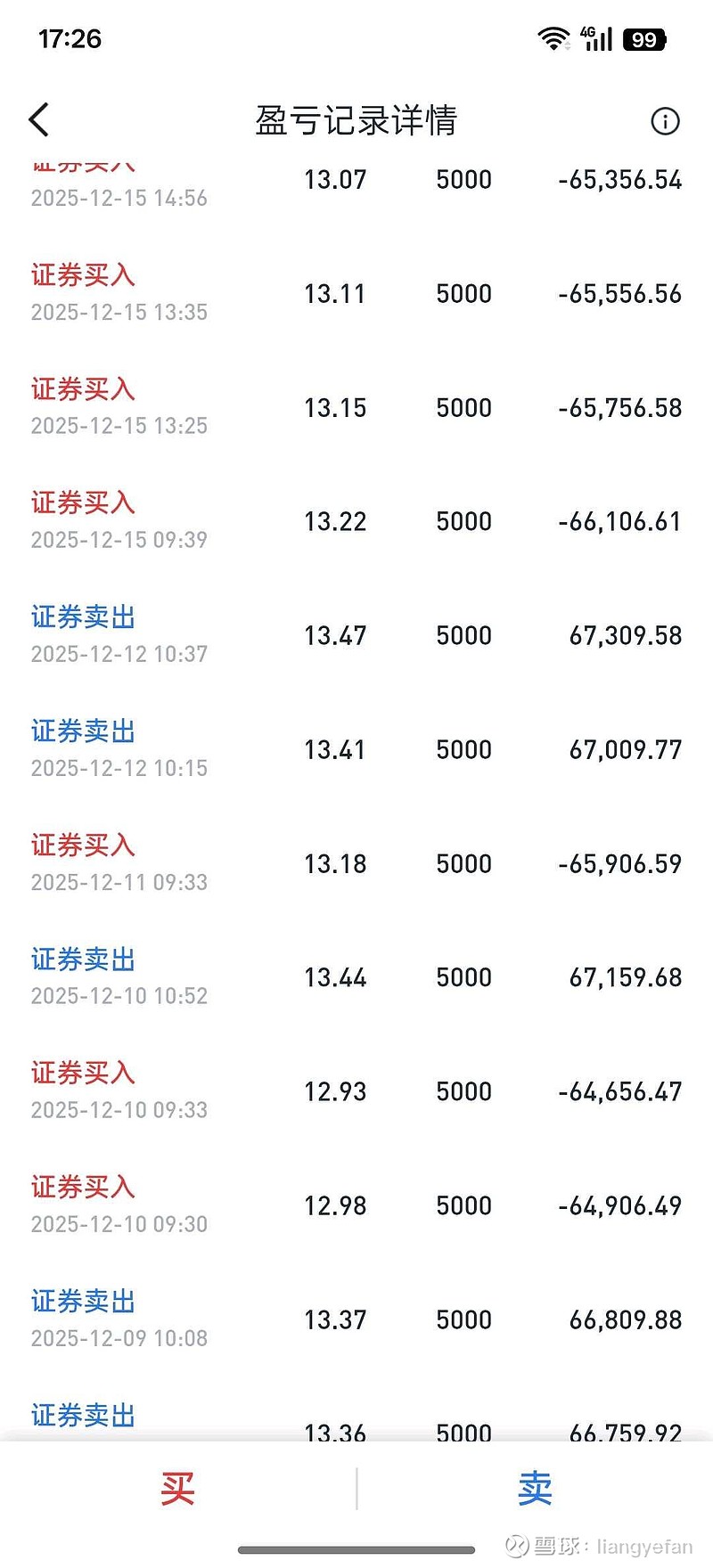713x1568 pixels.
Task: Switch to the 卖 sell tab
Action: click(x=533, y=1486)
